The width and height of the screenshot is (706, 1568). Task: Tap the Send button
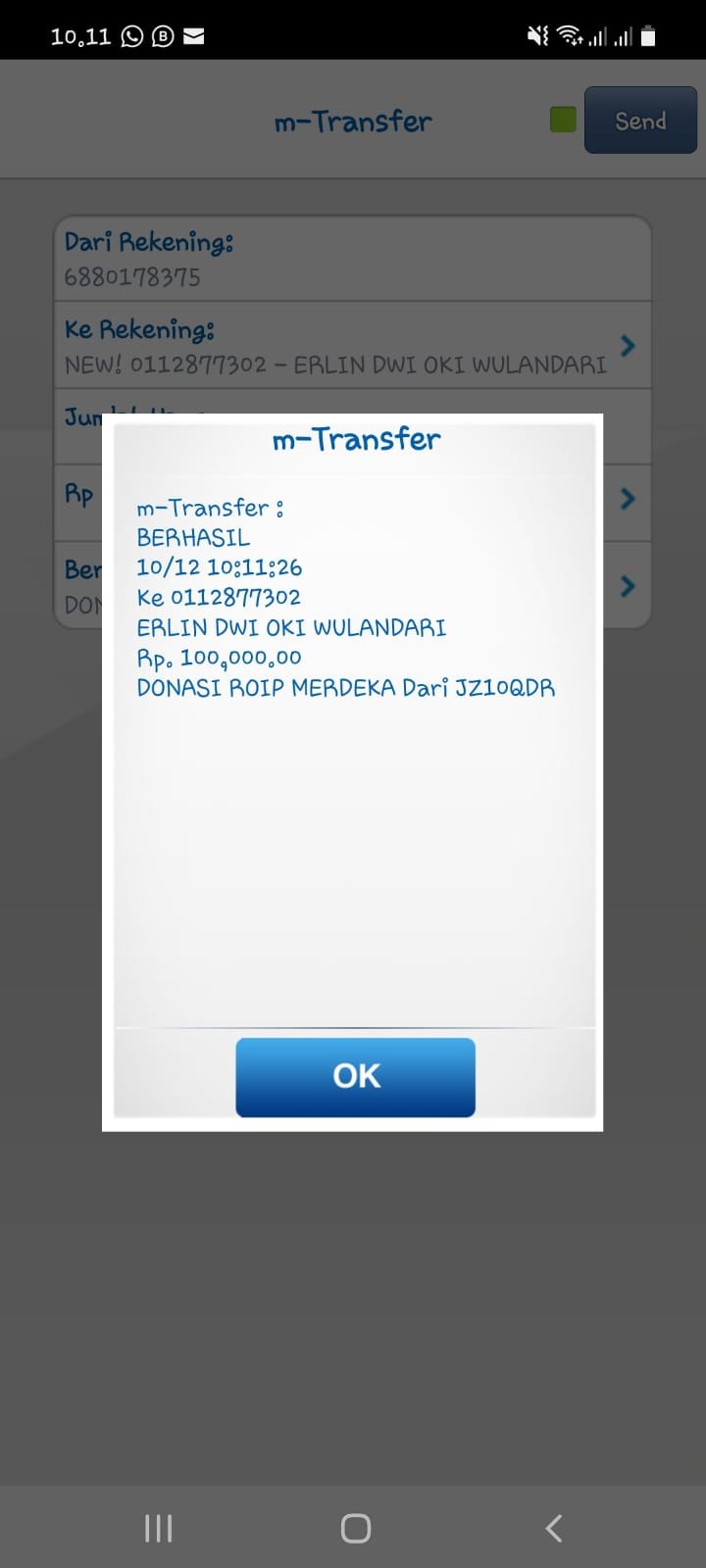[x=640, y=121]
